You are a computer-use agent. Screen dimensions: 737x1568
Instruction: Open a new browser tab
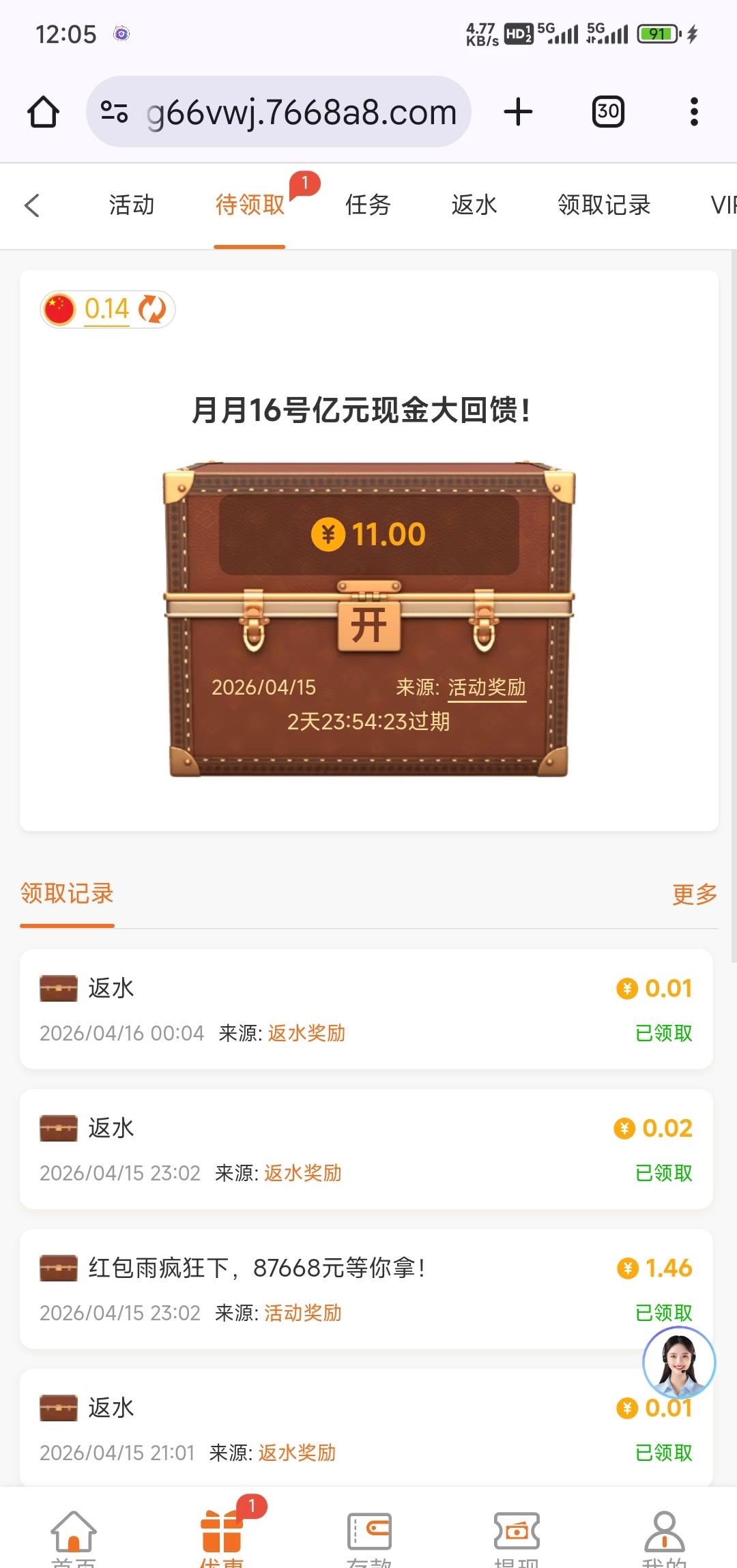(518, 112)
